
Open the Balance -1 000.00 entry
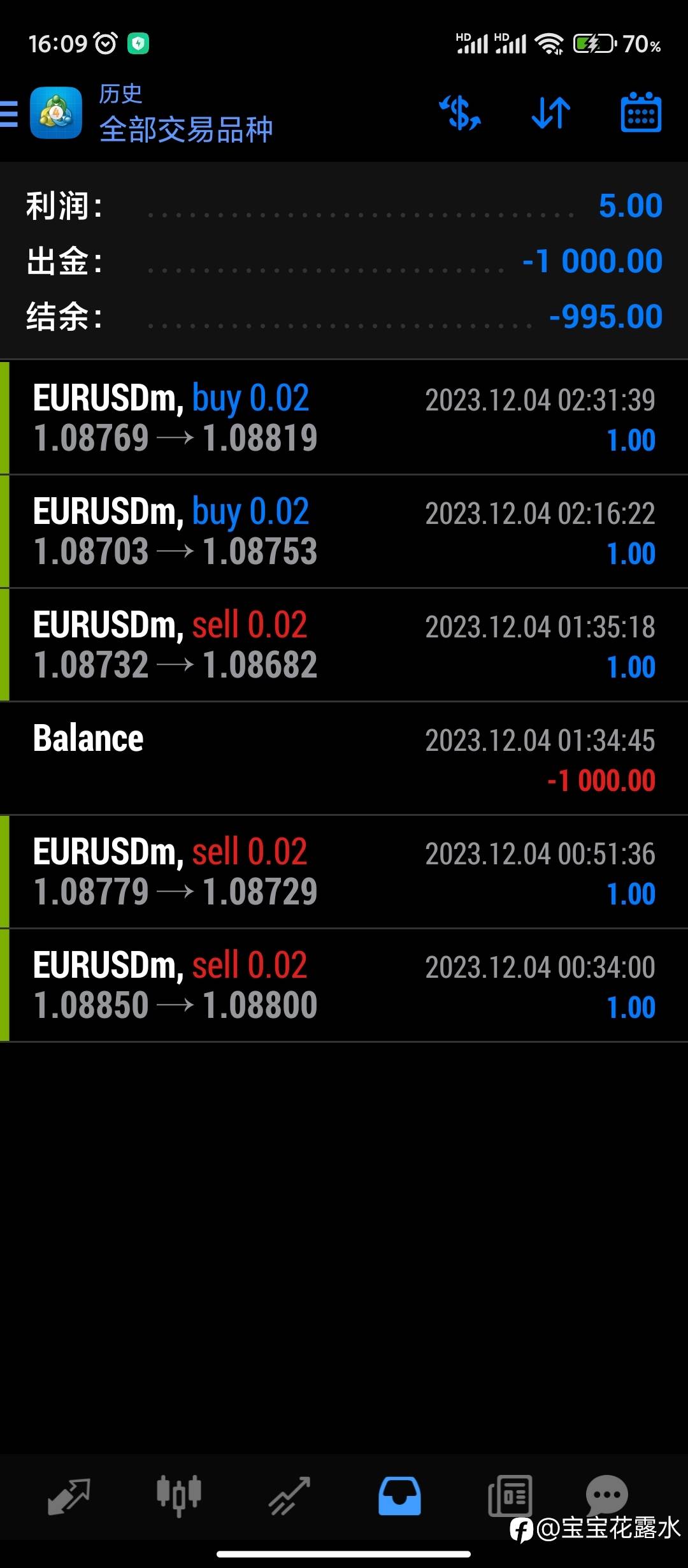click(344, 758)
